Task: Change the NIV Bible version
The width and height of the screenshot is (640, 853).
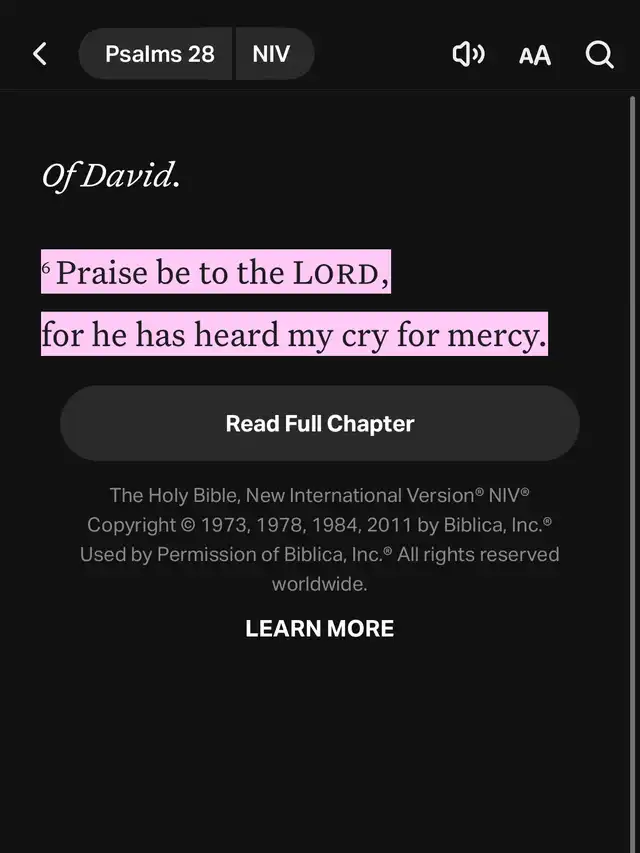Action: 271,54
